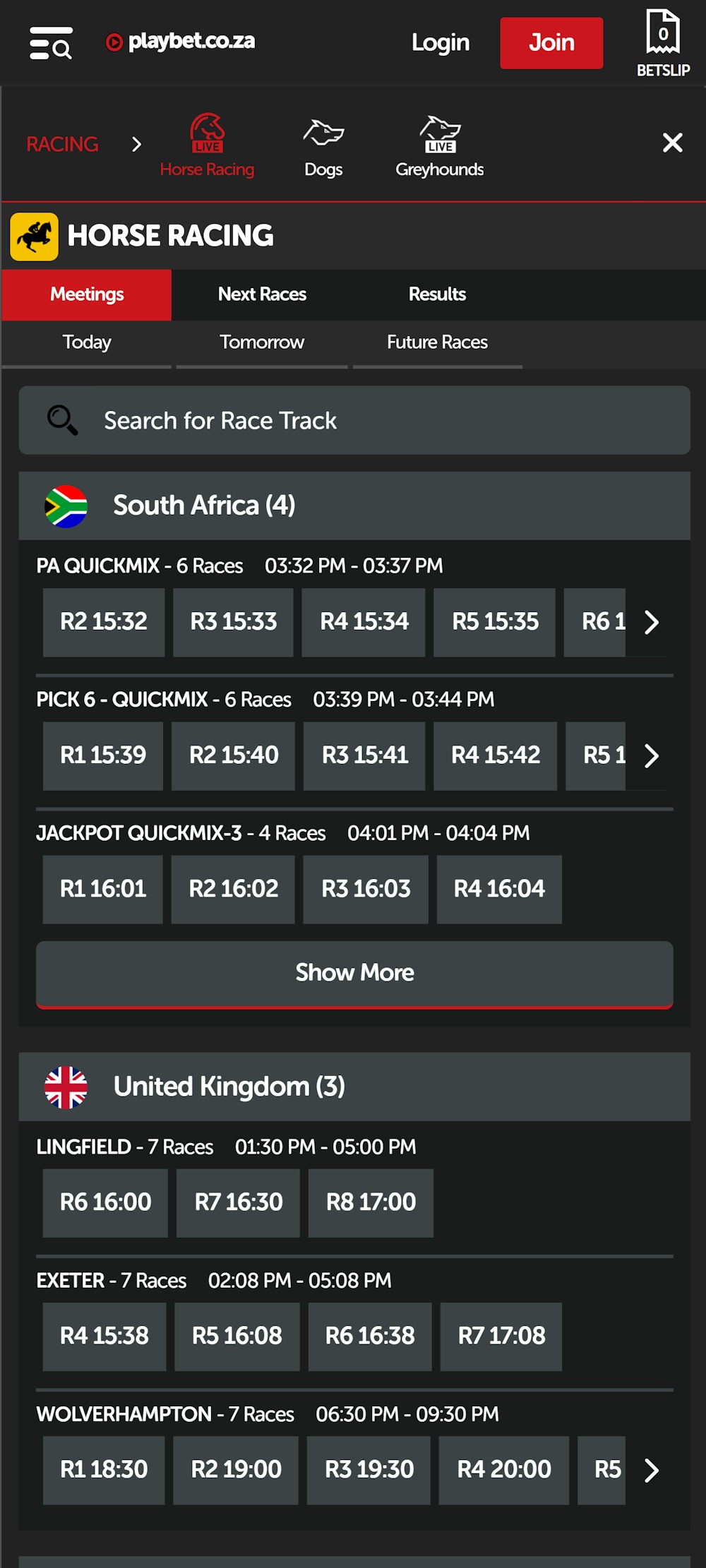
Task: Click the Show More button
Action: [354, 974]
